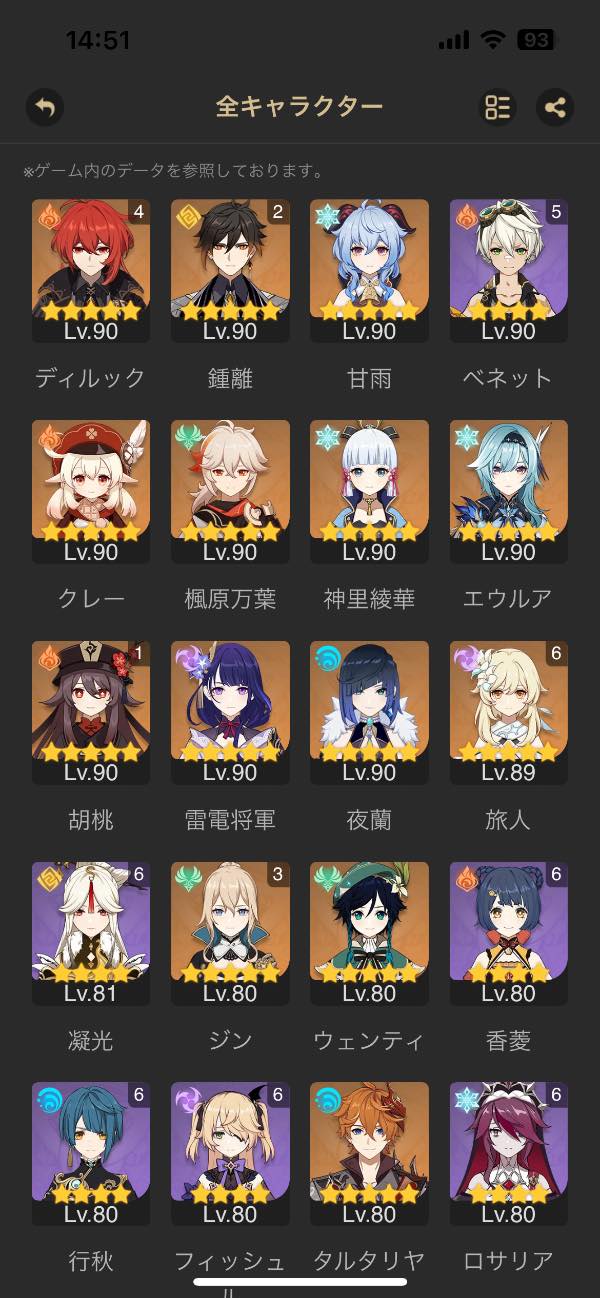
Task: View 夜蘭 character details
Action: pyautogui.click(x=369, y=712)
